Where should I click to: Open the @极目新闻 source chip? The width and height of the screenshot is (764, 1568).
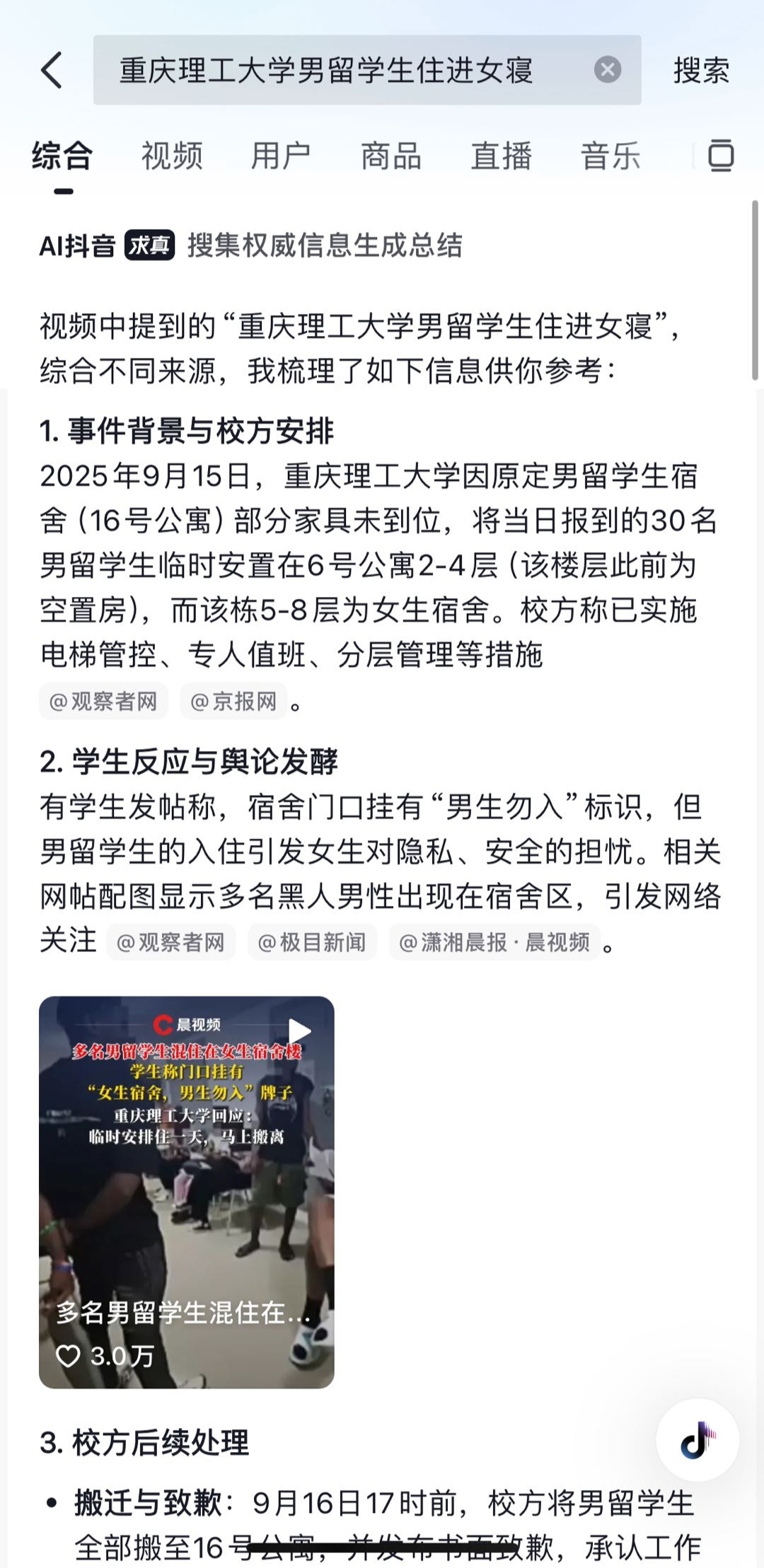click(312, 942)
